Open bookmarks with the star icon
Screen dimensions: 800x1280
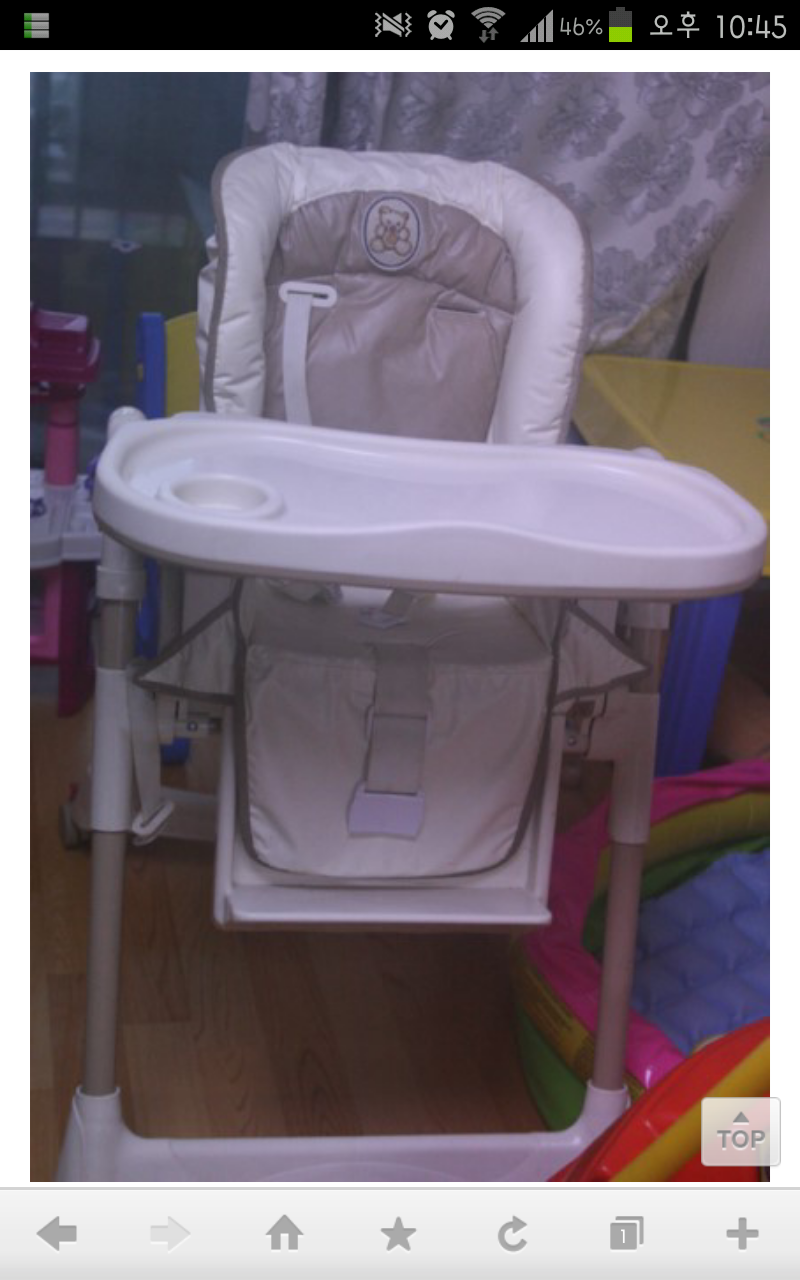pos(399,1235)
